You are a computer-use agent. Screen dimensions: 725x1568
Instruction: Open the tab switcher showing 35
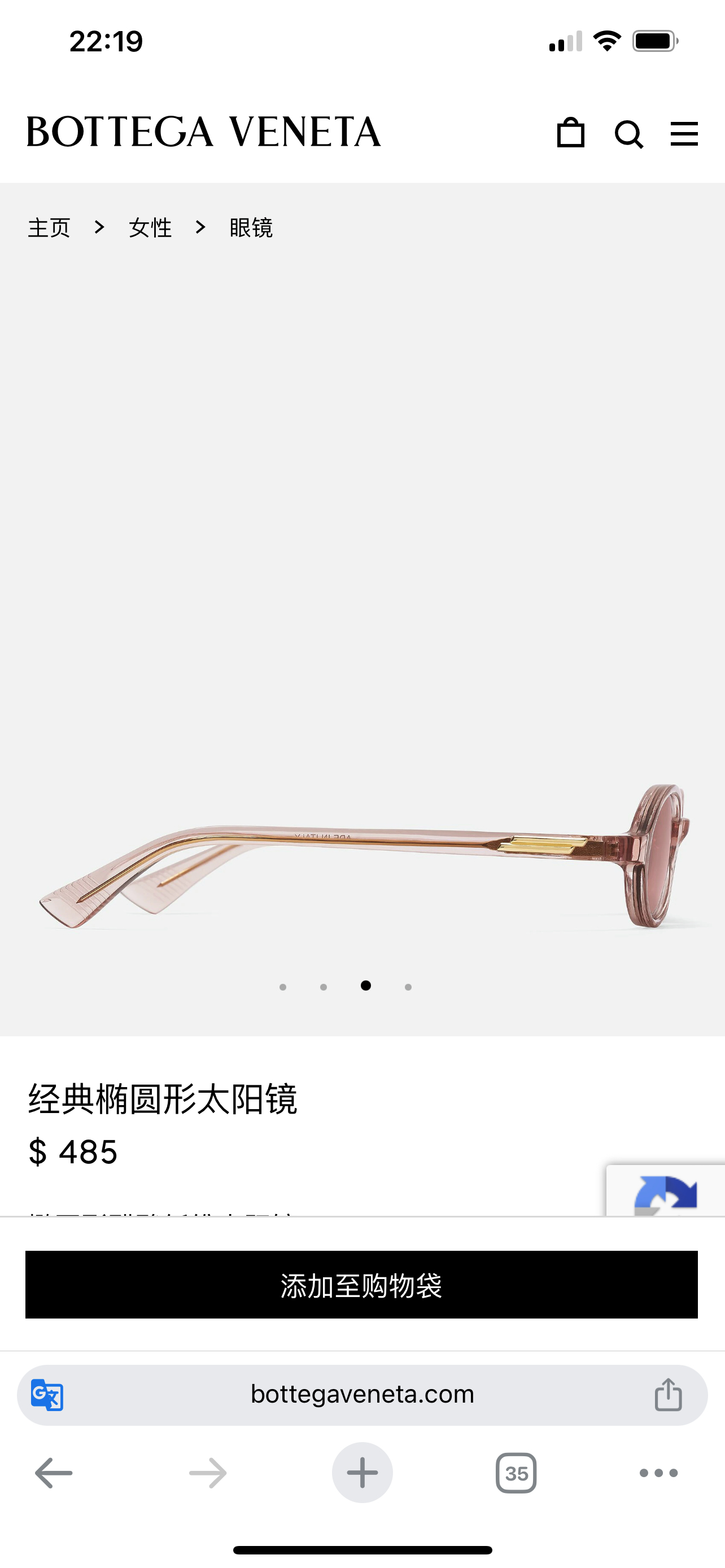pyautogui.click(x=516, y=1473)
